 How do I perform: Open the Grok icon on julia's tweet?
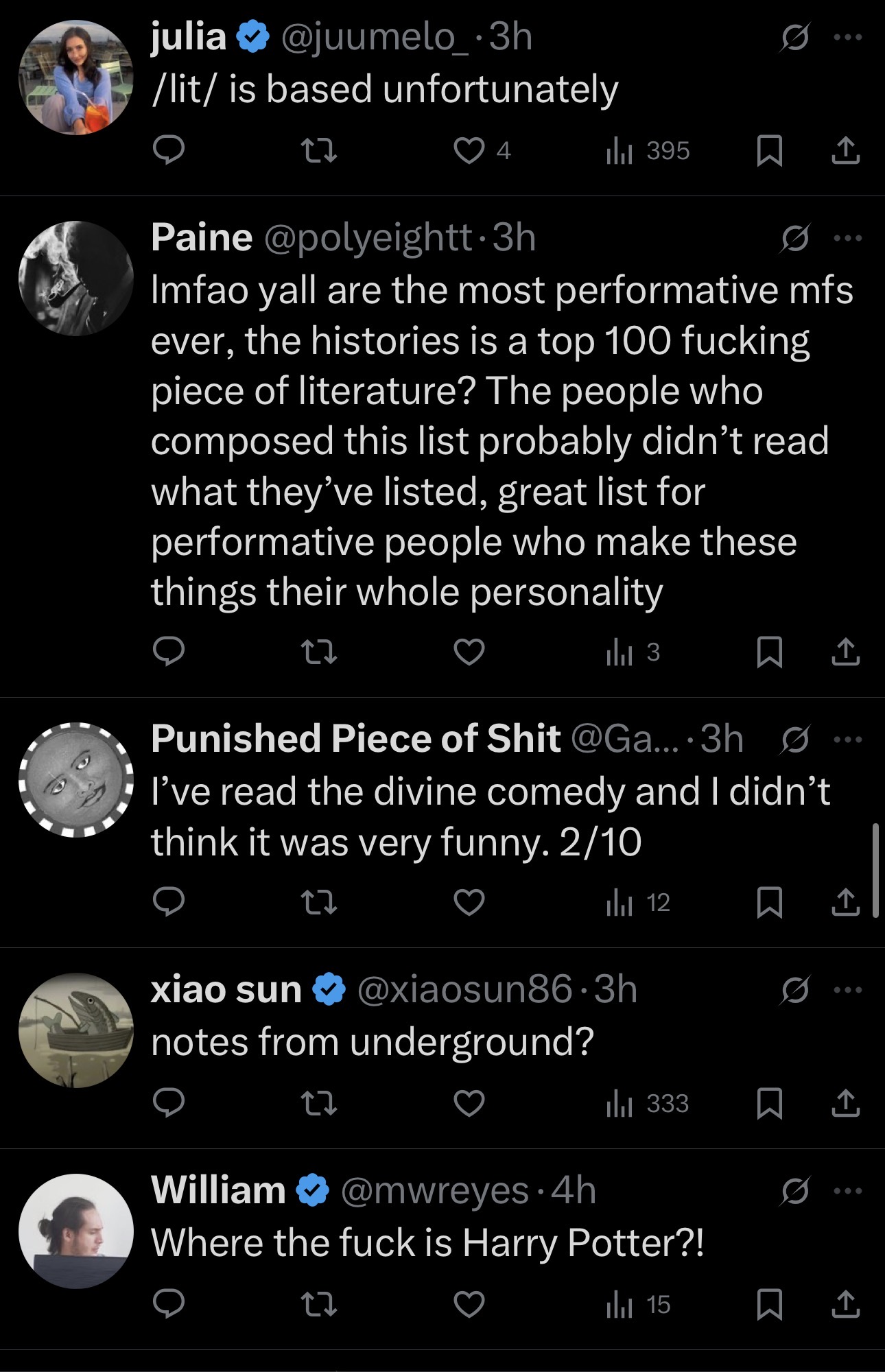[x=795, y=37]
